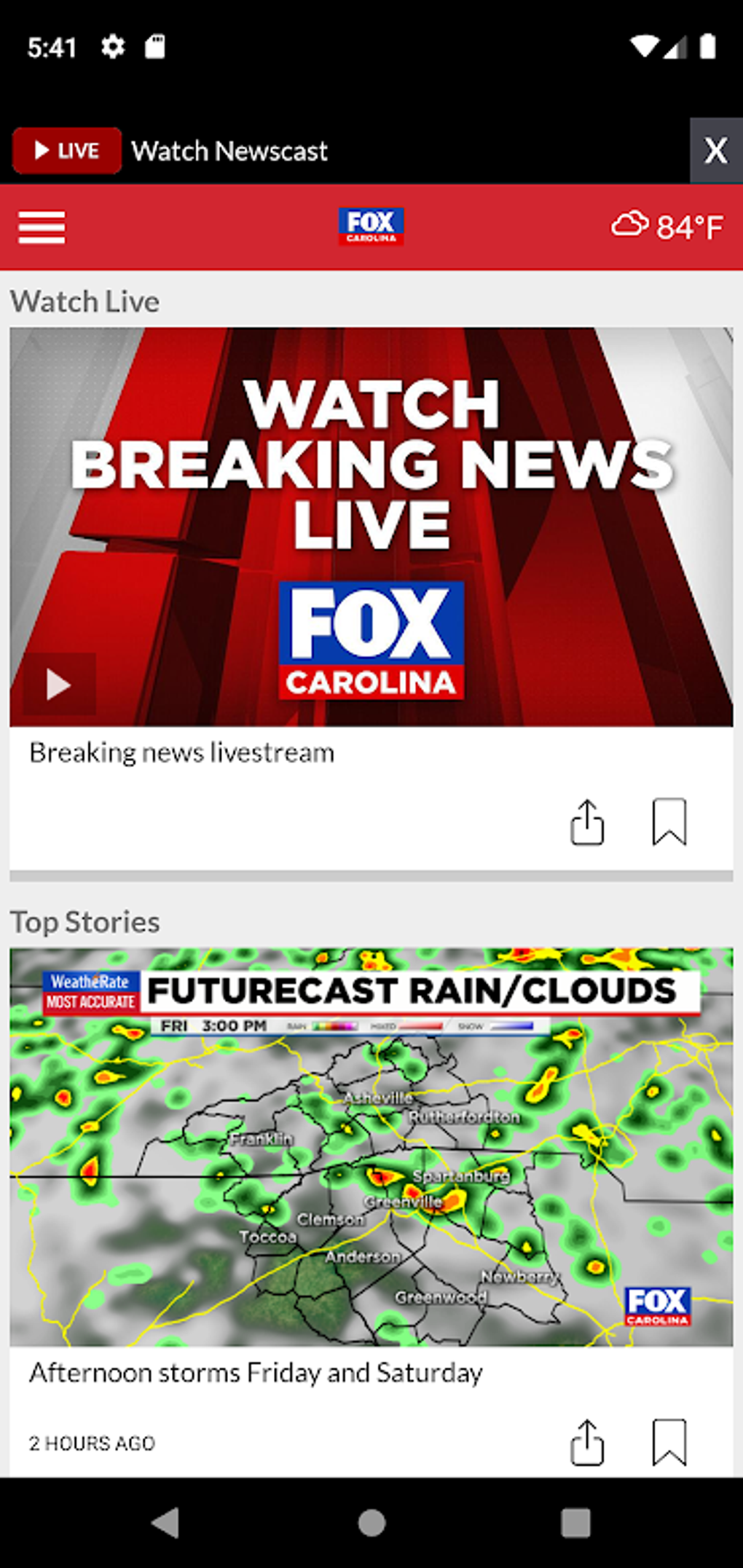The image size is (743, 1568).
Task: Open the hamburger navigation menu
Action: click(42, 227)
